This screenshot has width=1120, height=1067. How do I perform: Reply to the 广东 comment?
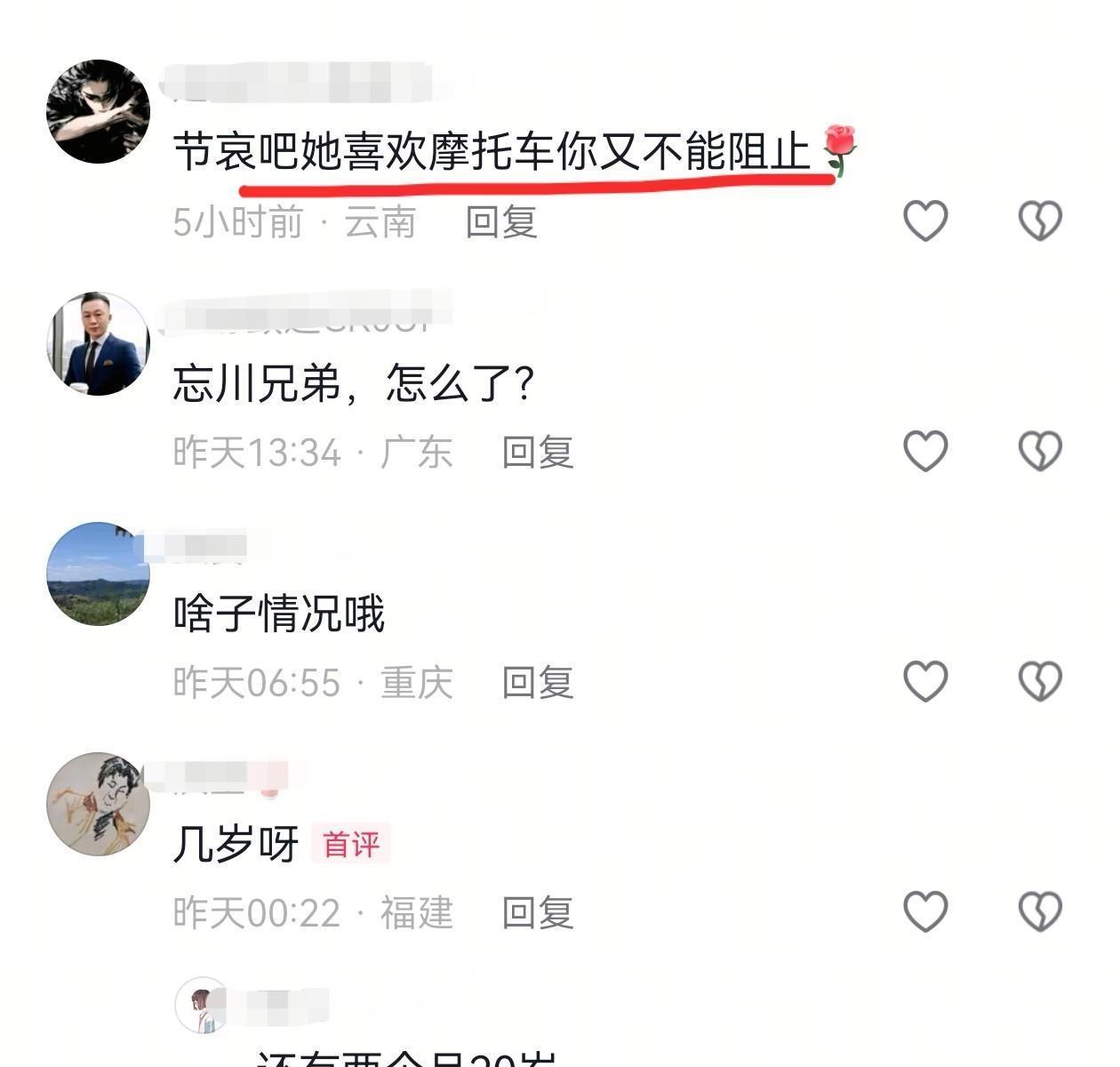538,453
